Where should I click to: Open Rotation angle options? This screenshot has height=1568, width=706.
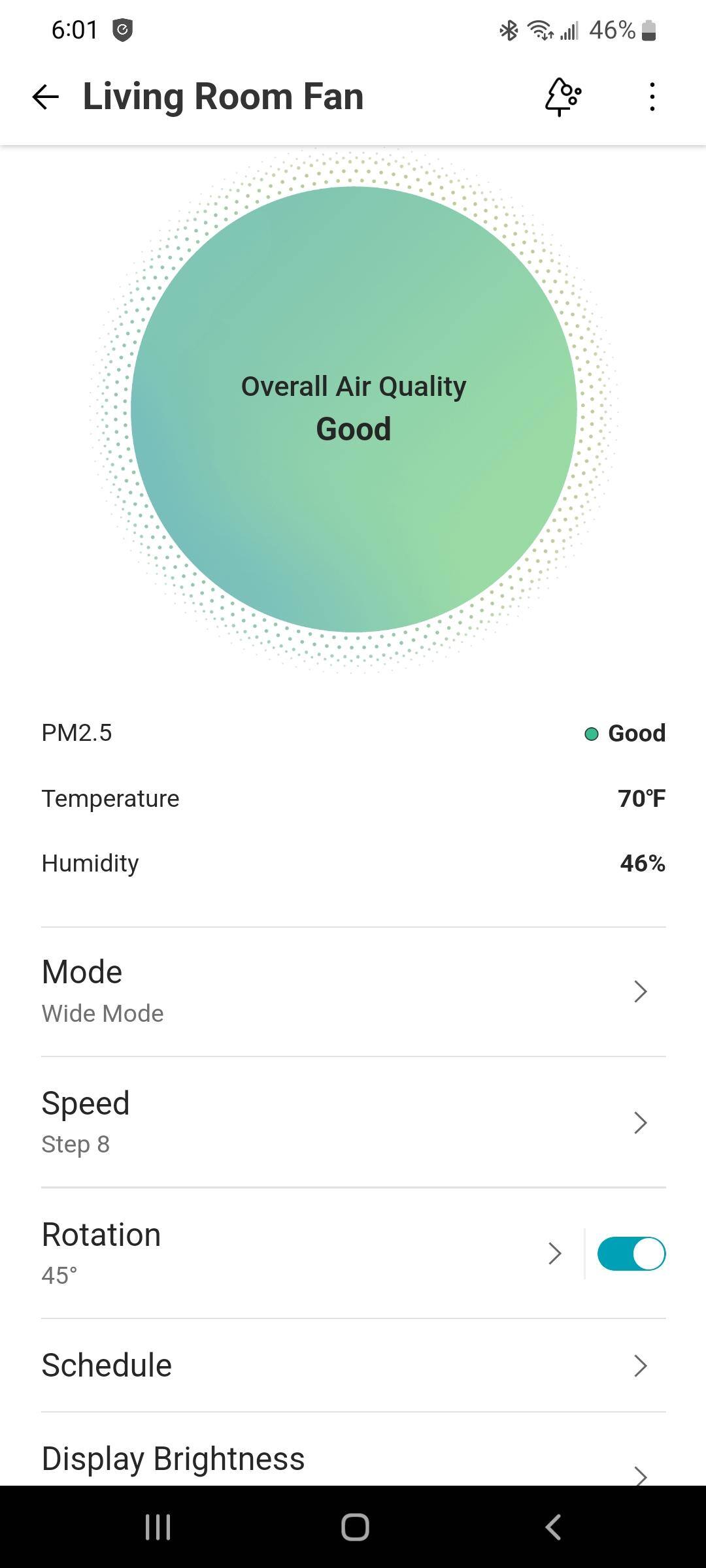click(x=294, y=1252)
